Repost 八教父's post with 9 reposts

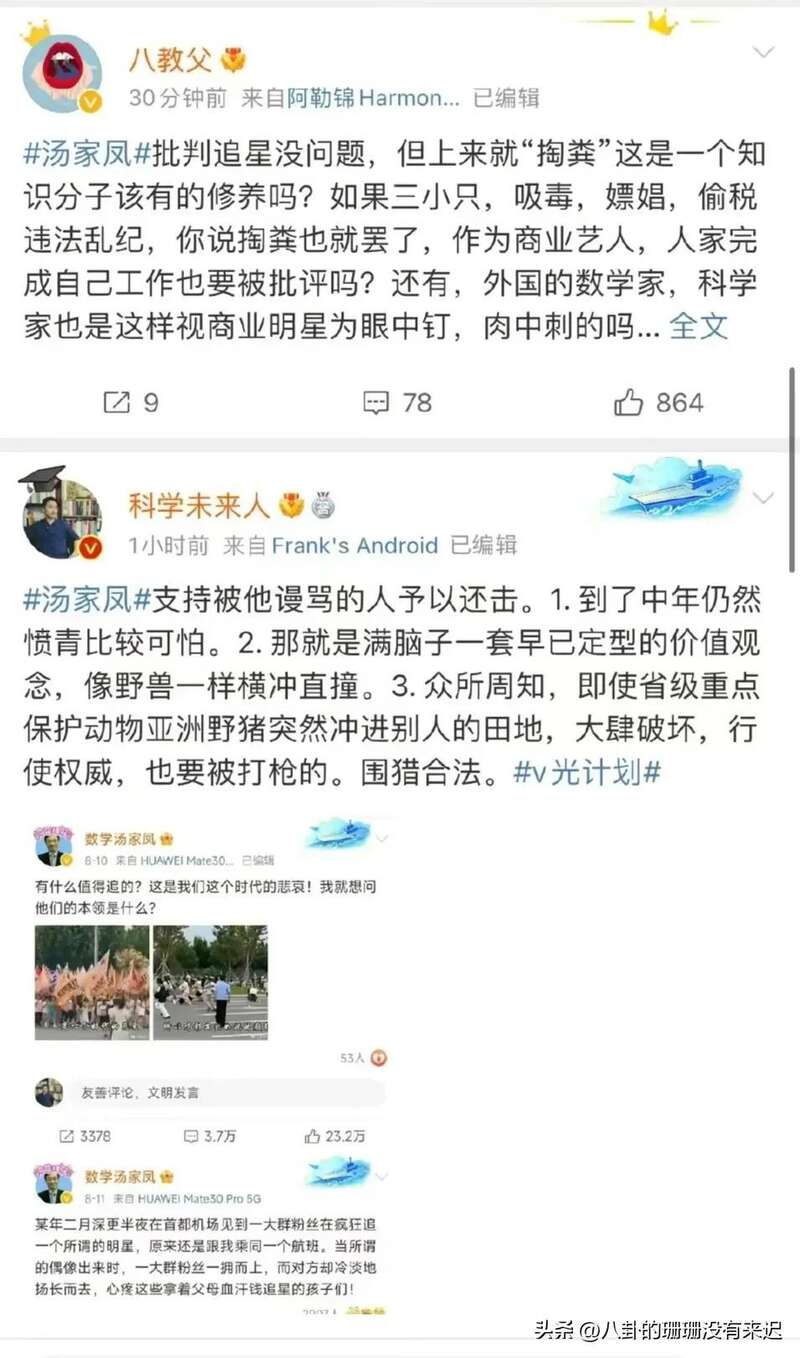click(x=132, y=402)
